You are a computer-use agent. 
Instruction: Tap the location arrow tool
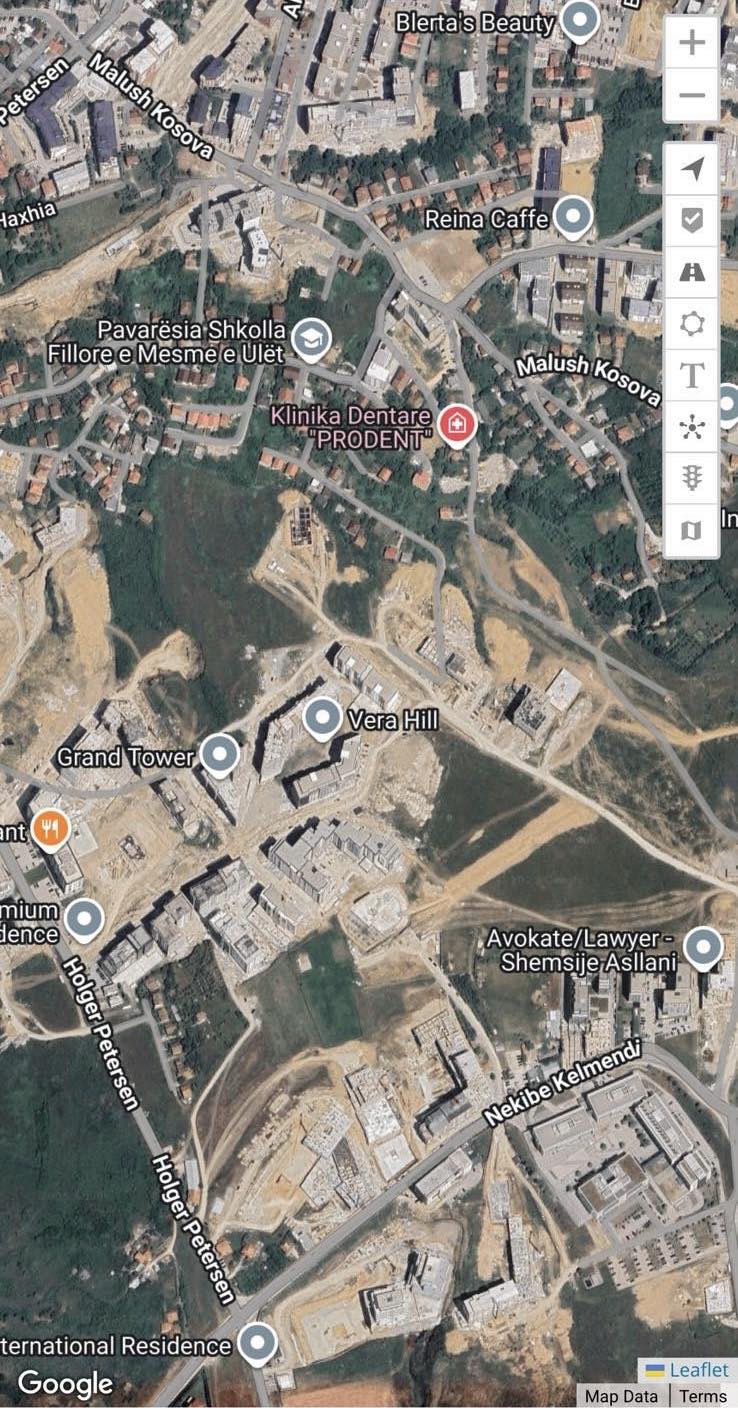click(x=692, y=169)
